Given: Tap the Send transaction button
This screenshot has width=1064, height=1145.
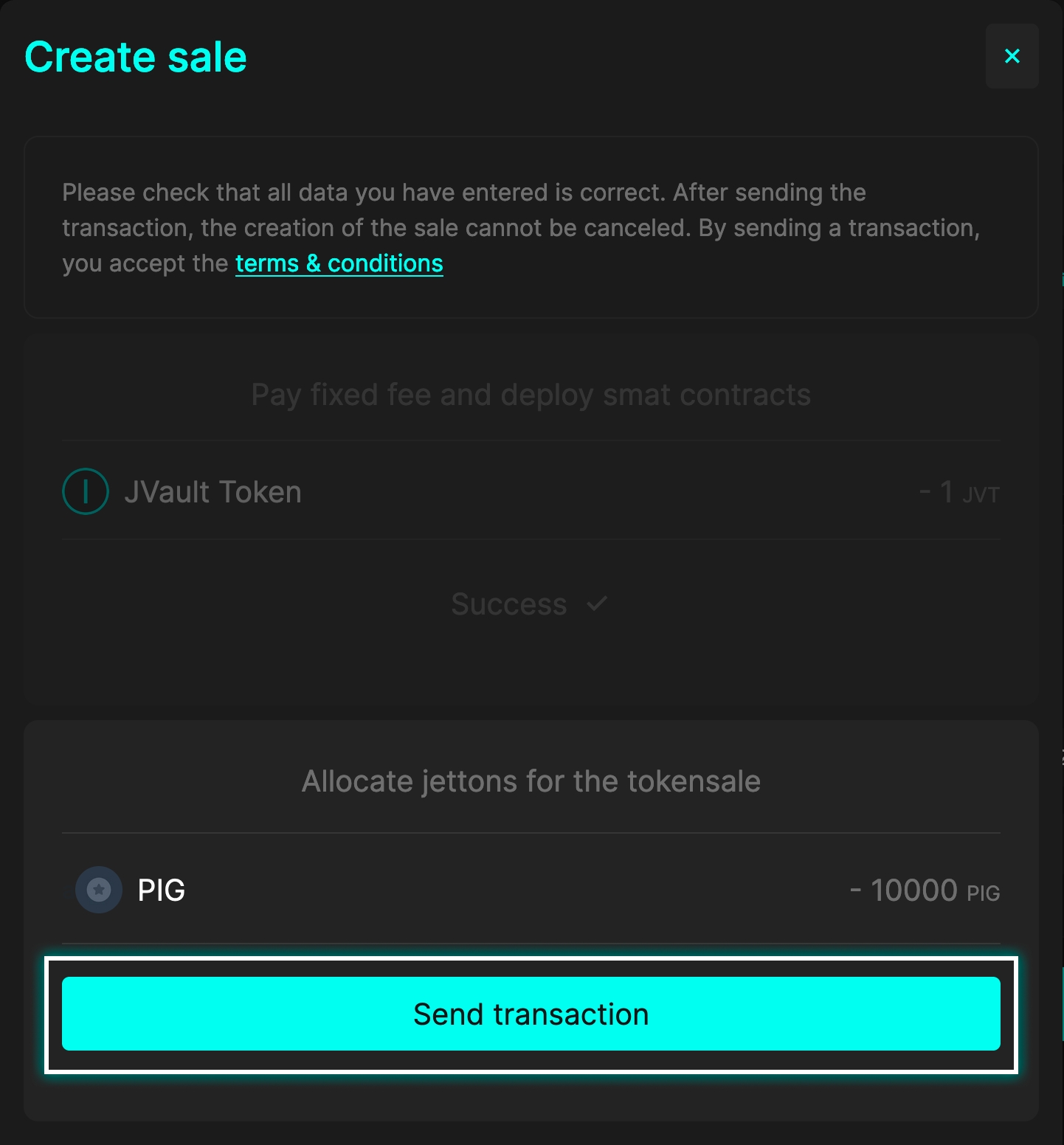Looking at the screenshot, I should tap(531, 1014).
